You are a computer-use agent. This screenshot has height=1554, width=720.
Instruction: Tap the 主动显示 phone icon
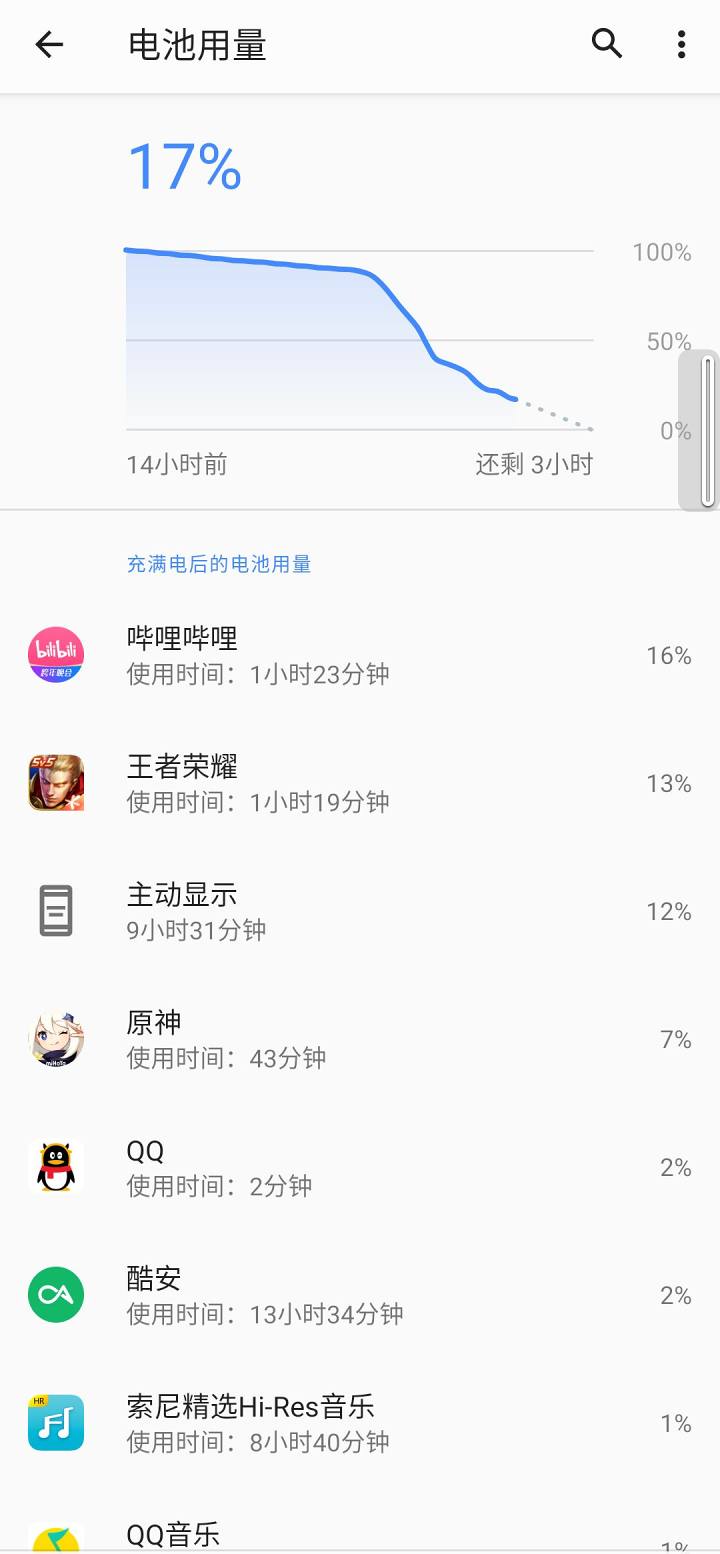coord(56,910)
